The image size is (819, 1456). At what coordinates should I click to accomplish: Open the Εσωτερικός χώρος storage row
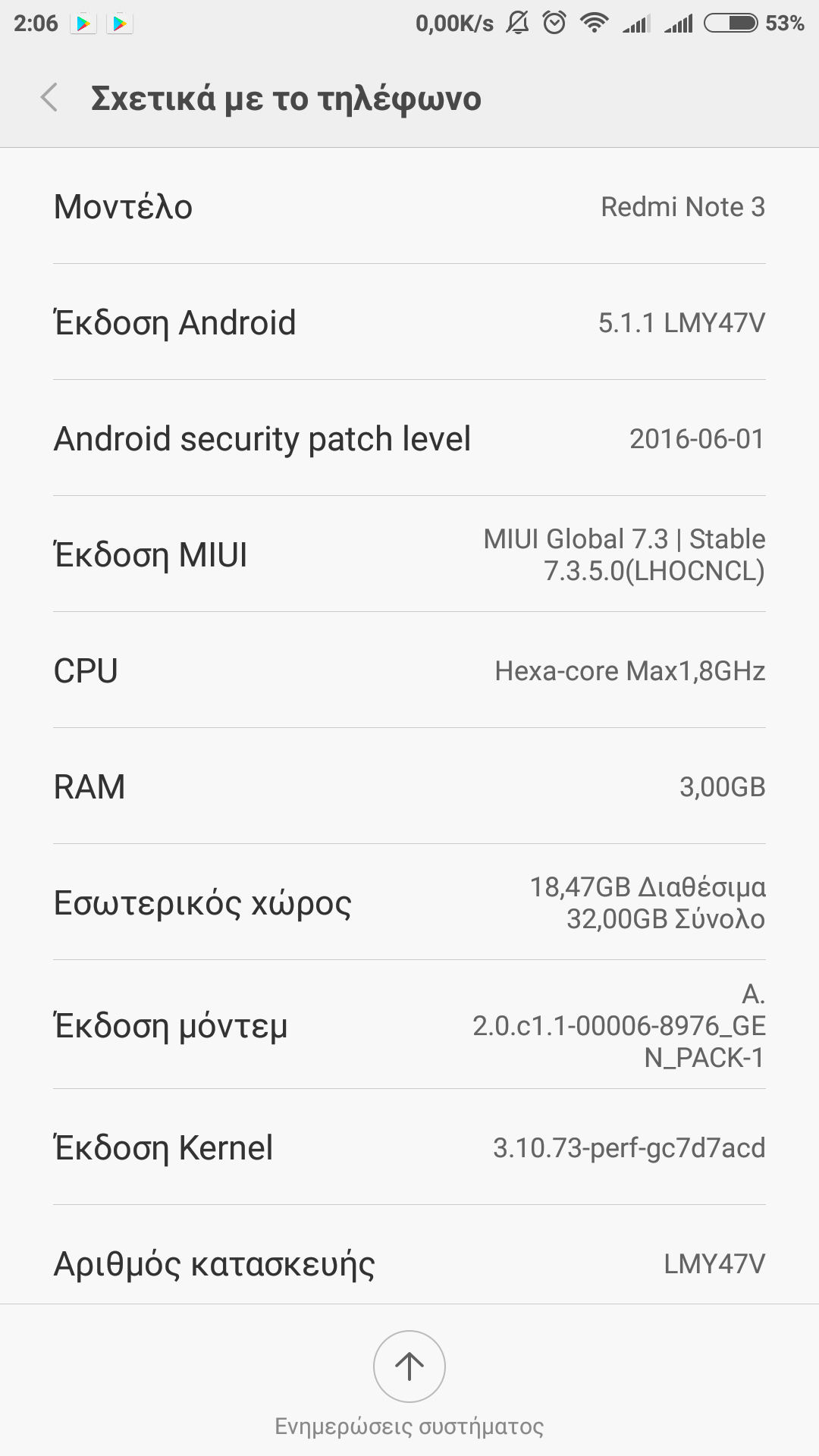pyautogui.click(x=409, y=902)
